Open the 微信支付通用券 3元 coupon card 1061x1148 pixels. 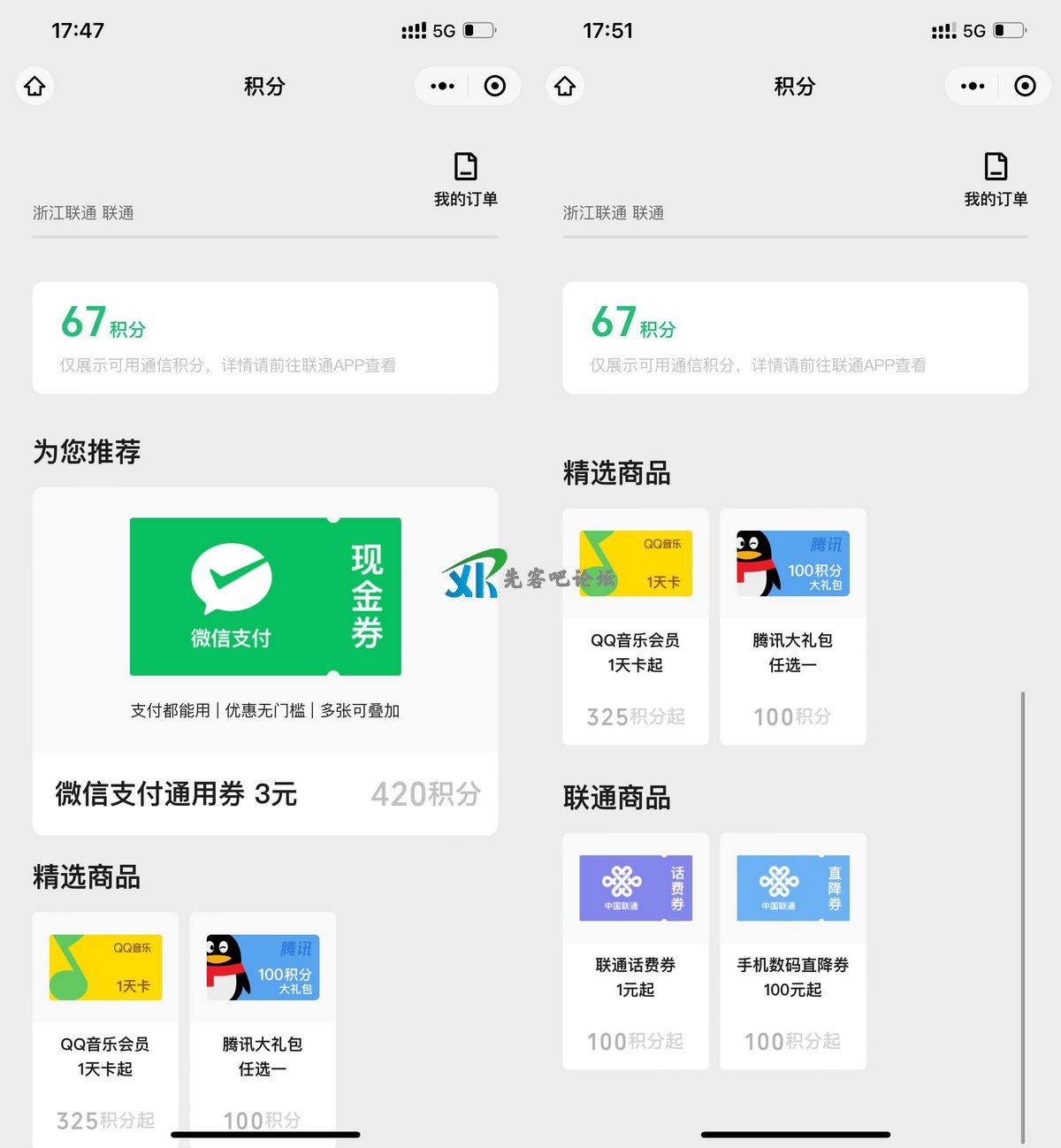tap(265, 661)
